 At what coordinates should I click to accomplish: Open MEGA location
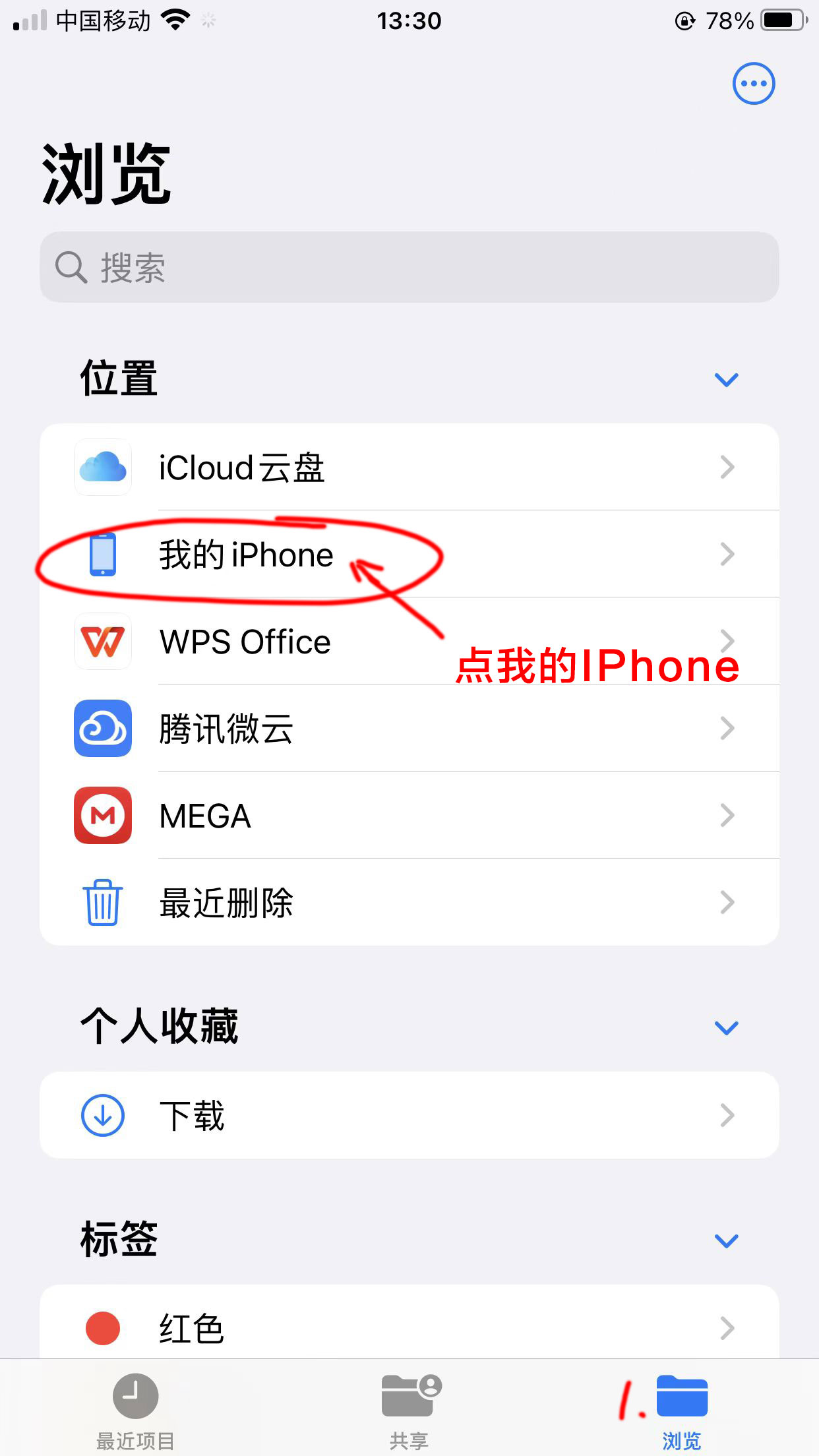point(409,815)
